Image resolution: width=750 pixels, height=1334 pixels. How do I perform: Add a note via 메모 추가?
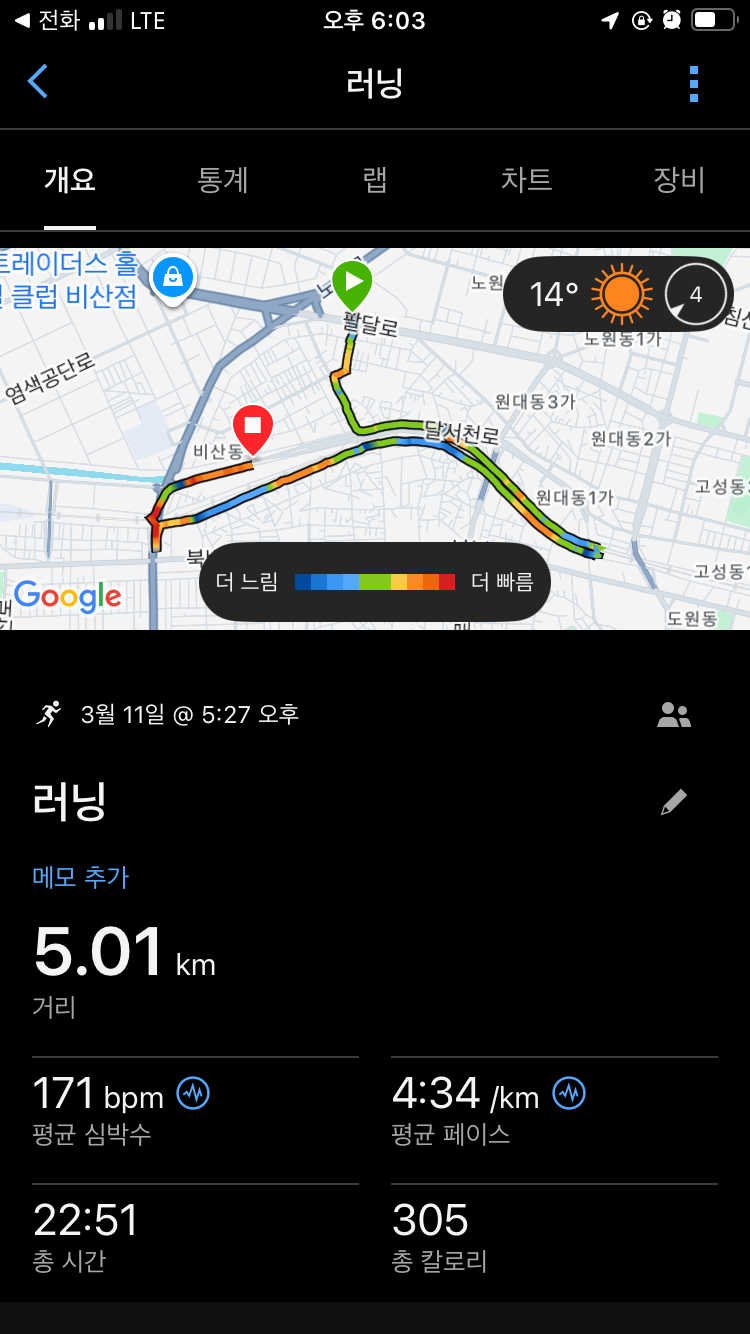click(x=81, y=877)
